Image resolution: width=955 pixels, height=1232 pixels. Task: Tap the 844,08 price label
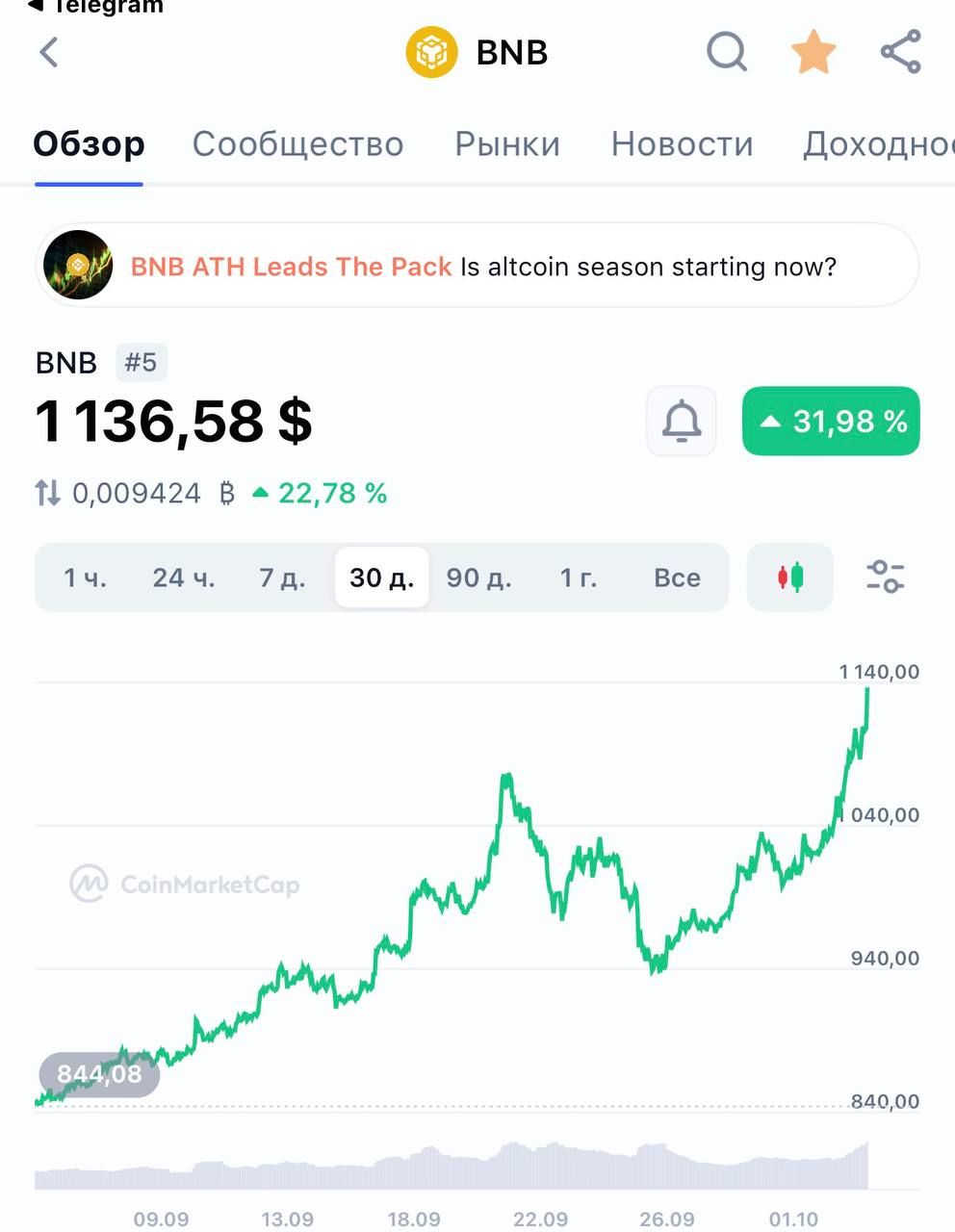(99, 1074)
